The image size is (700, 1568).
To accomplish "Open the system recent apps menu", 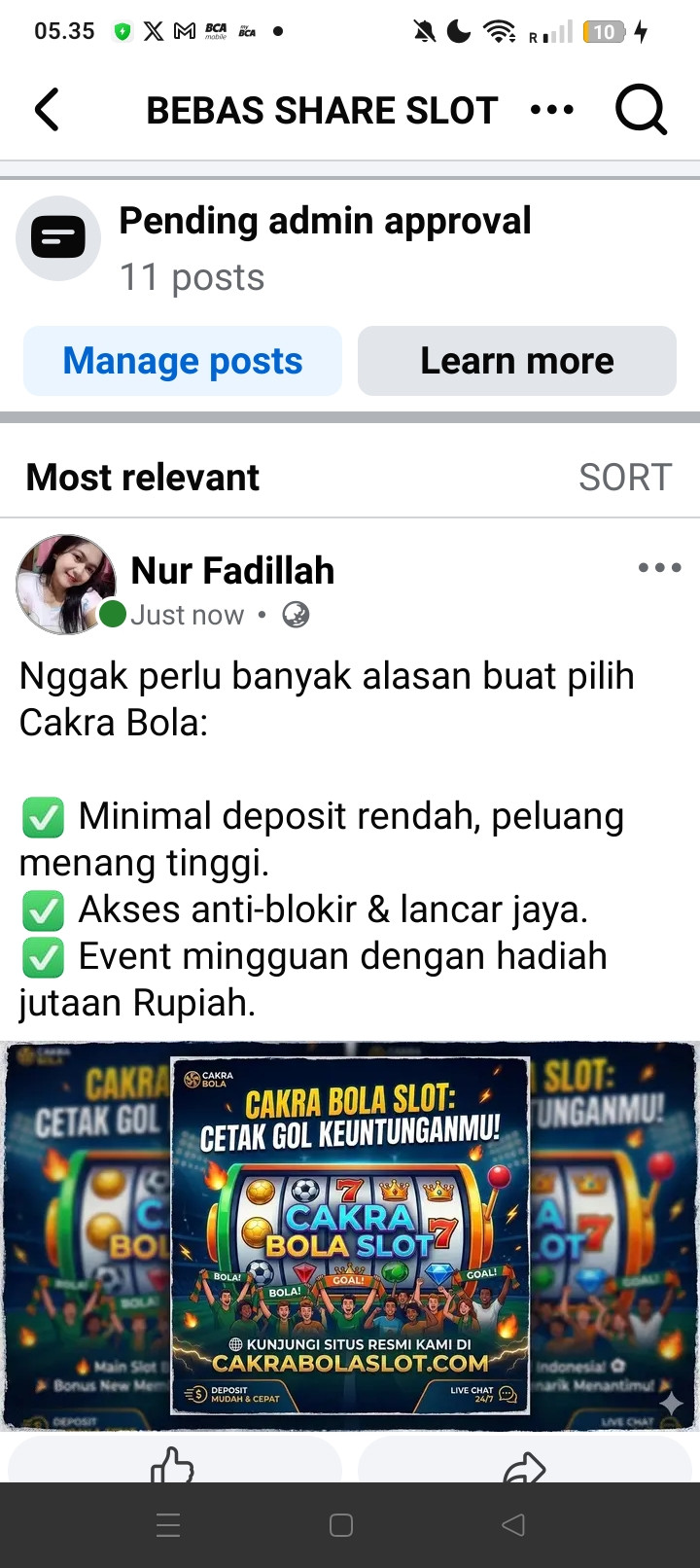I will click(x=168, y=1524).
